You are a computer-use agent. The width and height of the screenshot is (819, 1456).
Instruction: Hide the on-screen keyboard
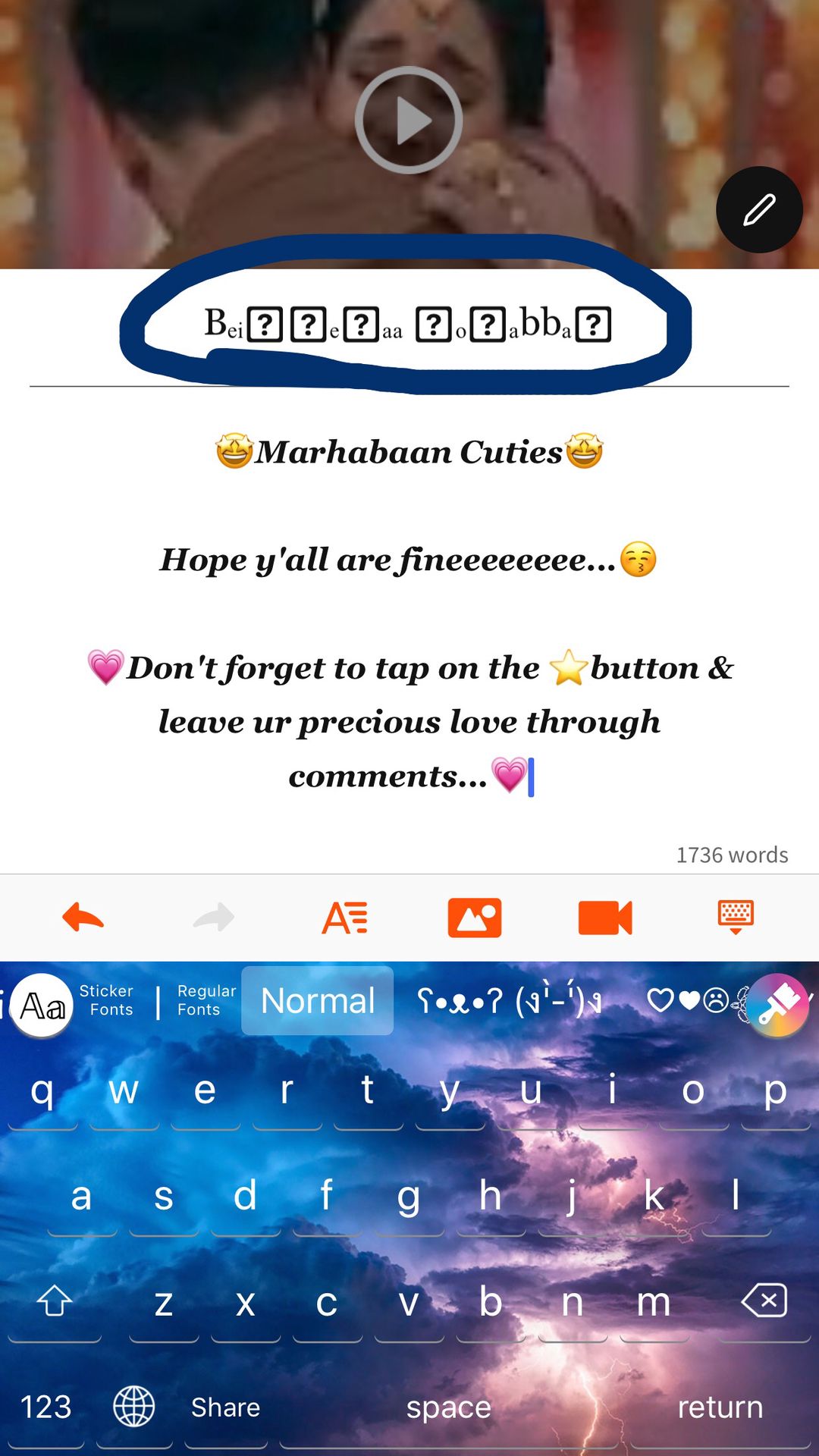coord(735,918)
